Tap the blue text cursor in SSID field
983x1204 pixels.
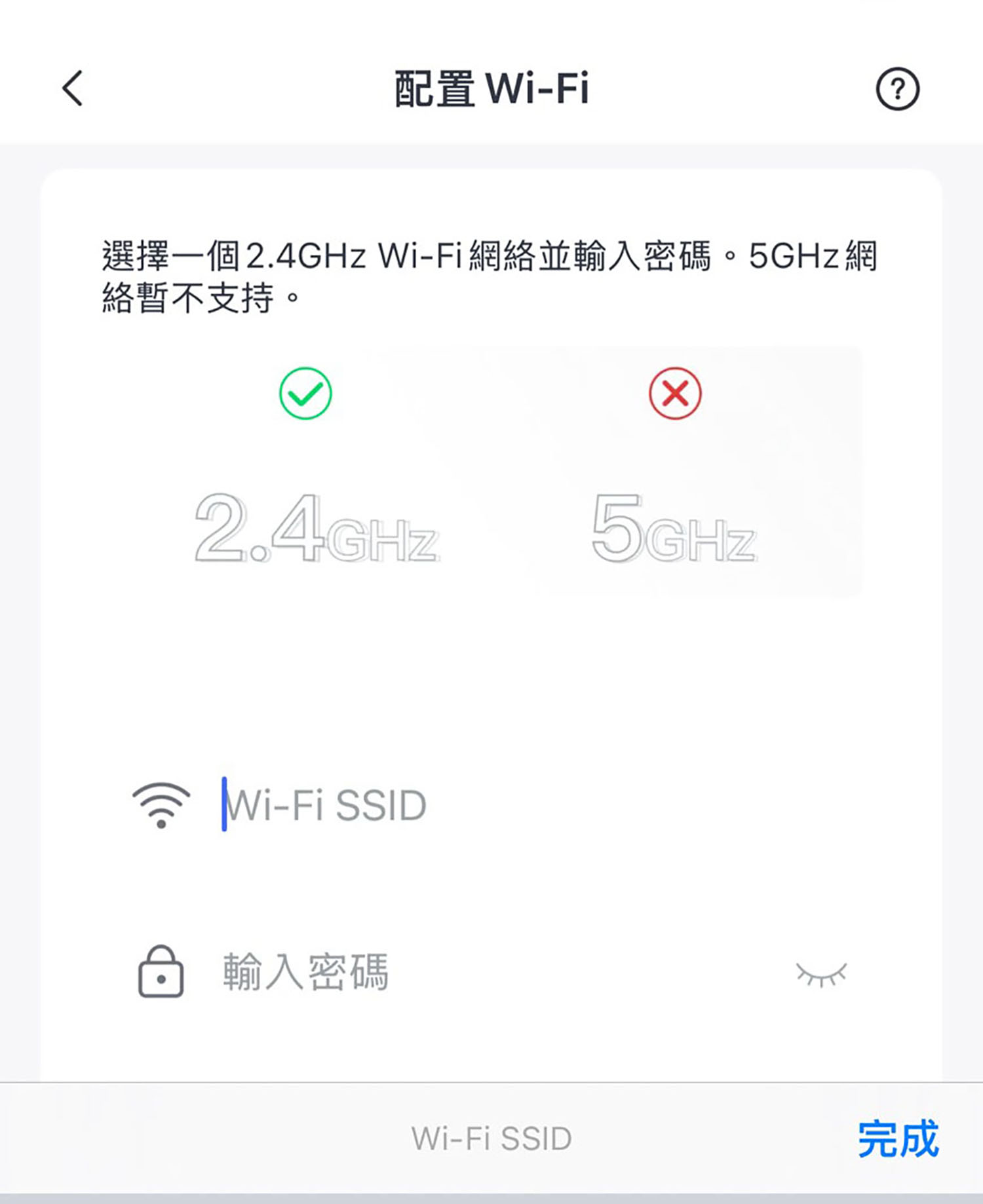click(225, 804)
